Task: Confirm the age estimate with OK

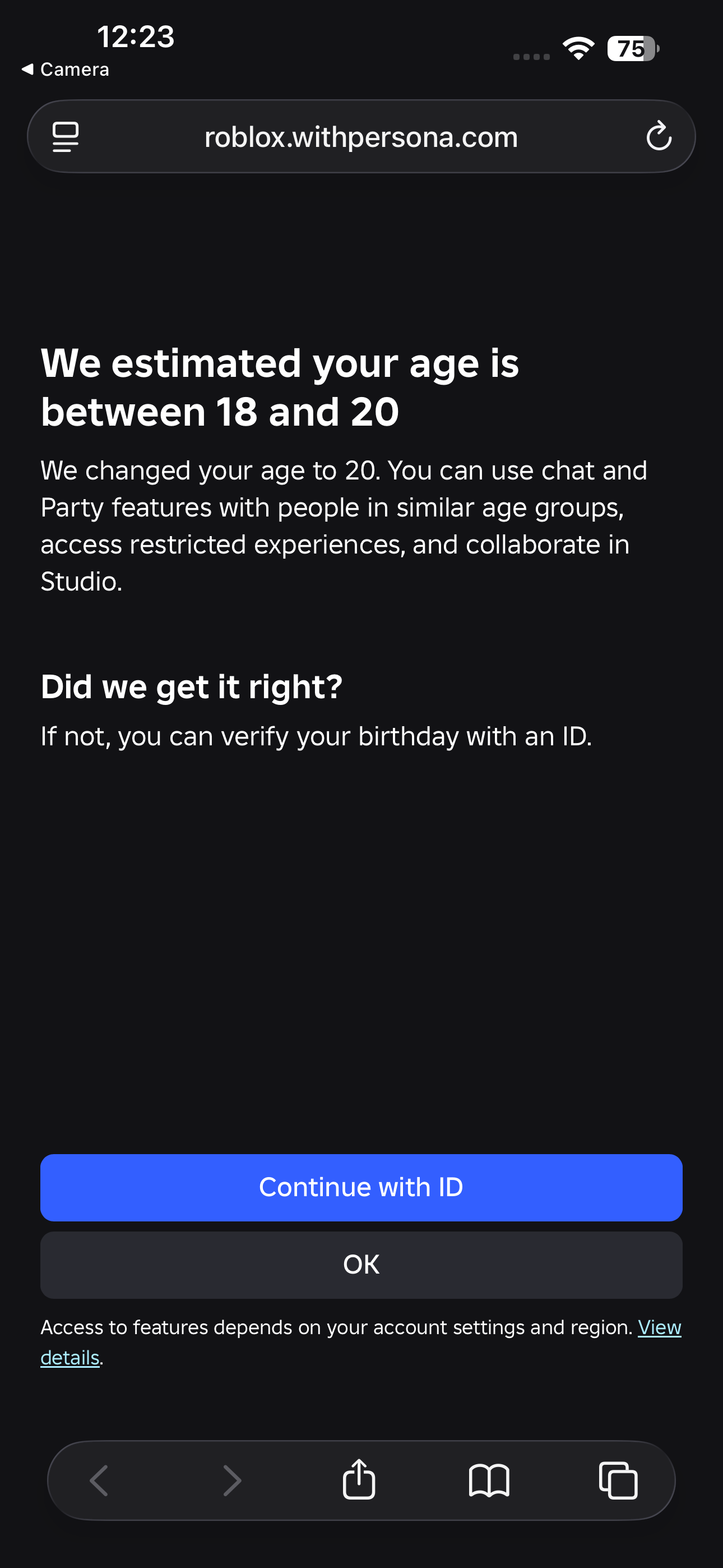Action: click(361, 1265)
